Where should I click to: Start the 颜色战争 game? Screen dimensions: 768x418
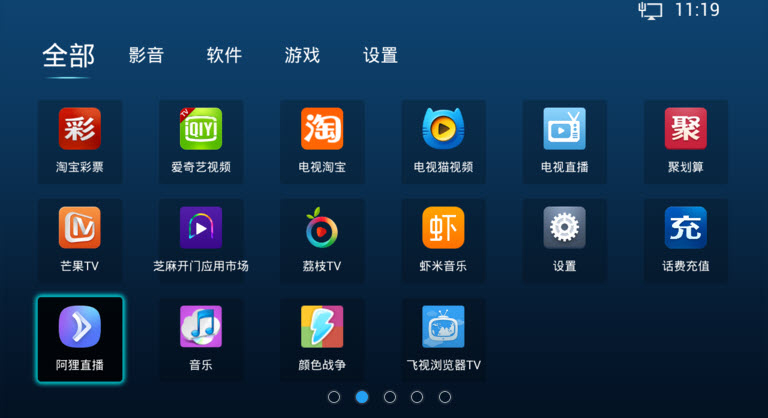pyautogui.click(x=322, y=339)
